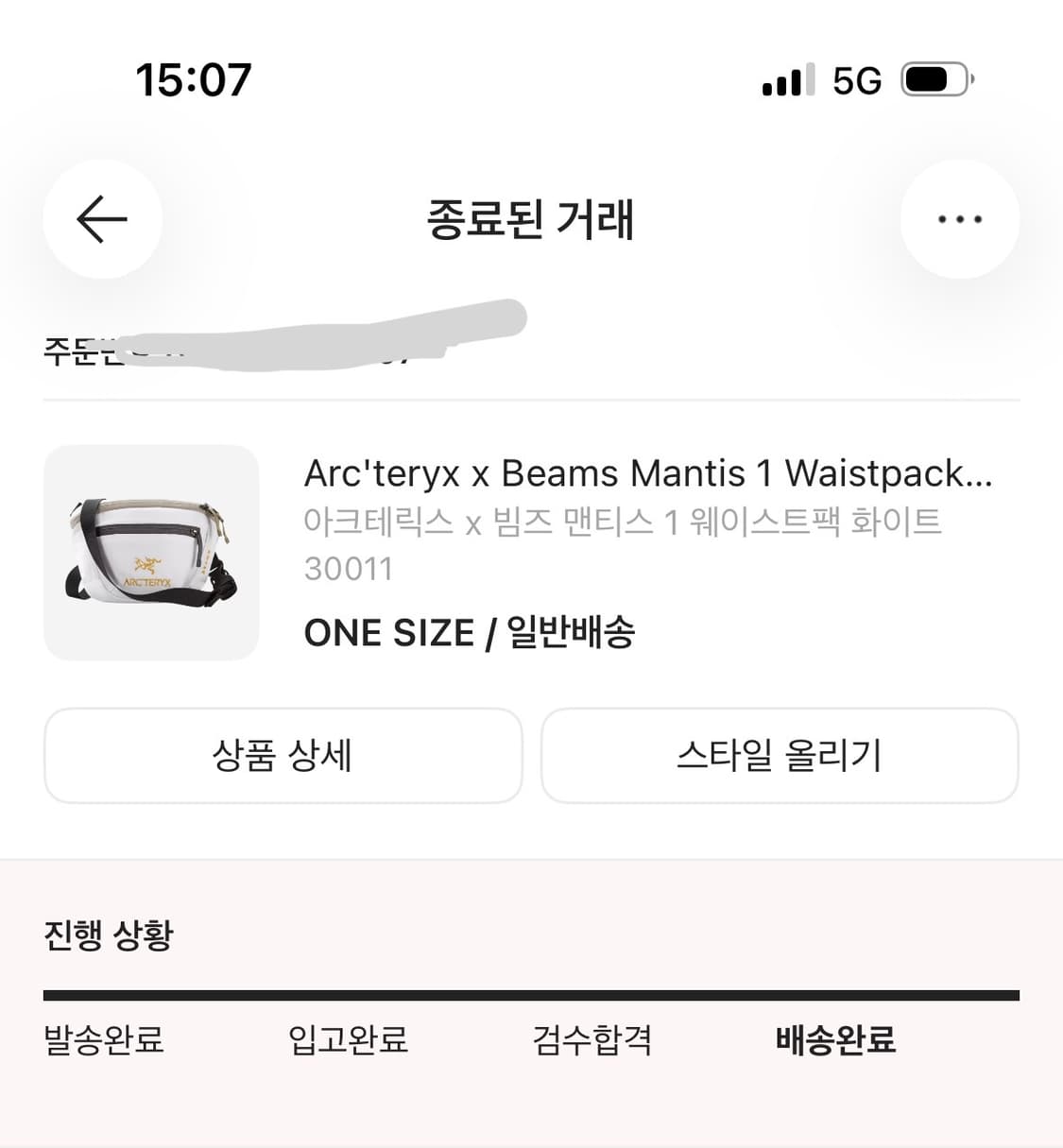Tap the 발송완료 shipped status label
Viewport: 1063px width, 1148px height.
pos(104,1040)
